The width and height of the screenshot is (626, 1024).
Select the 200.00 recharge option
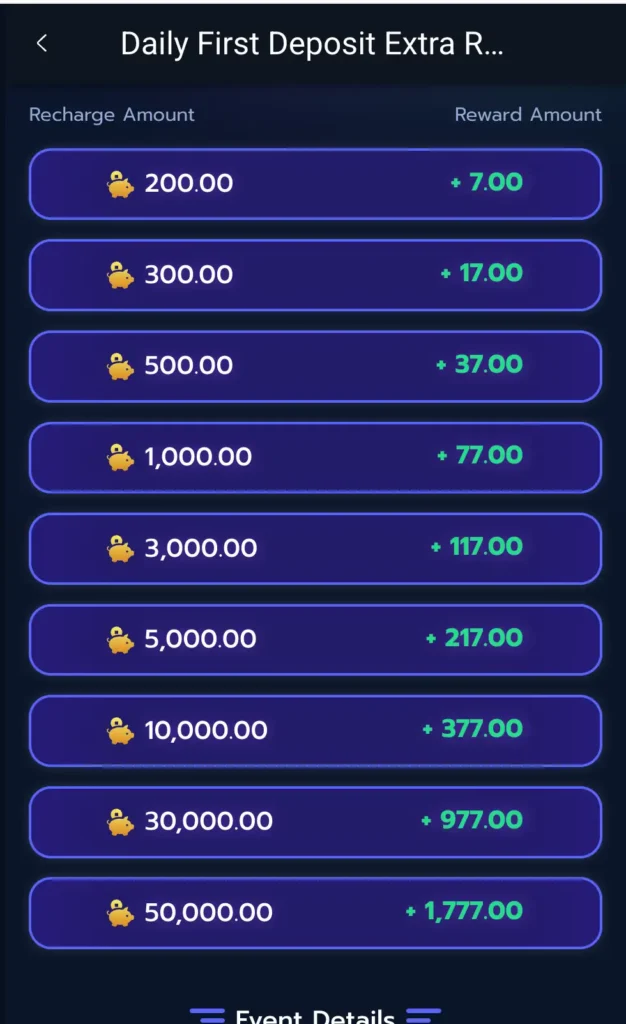(x=315, y=184)
